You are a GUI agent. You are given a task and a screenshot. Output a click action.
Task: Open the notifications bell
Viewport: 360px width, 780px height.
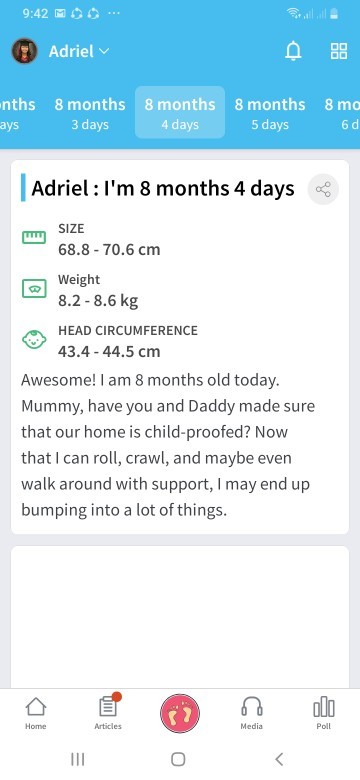[x=293, y=51]
